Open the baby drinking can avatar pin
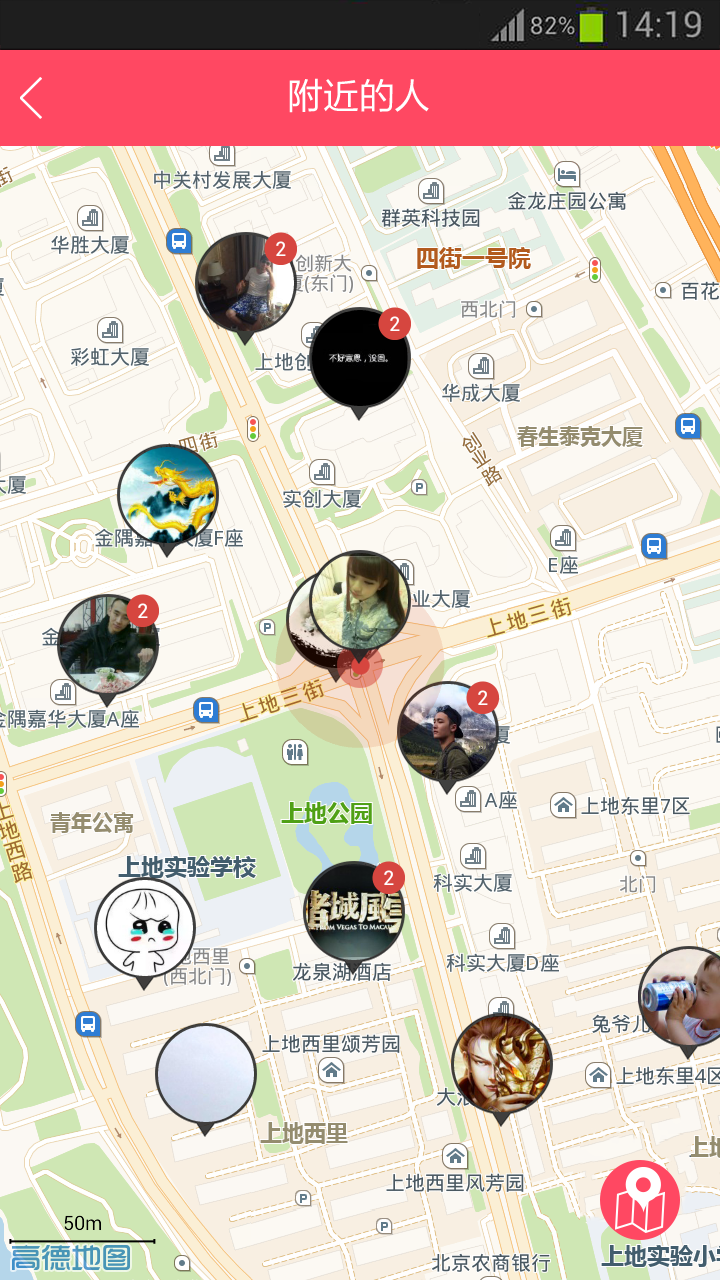The height and width of the screenshot is (1280, 720). click(x=685, y=996)
